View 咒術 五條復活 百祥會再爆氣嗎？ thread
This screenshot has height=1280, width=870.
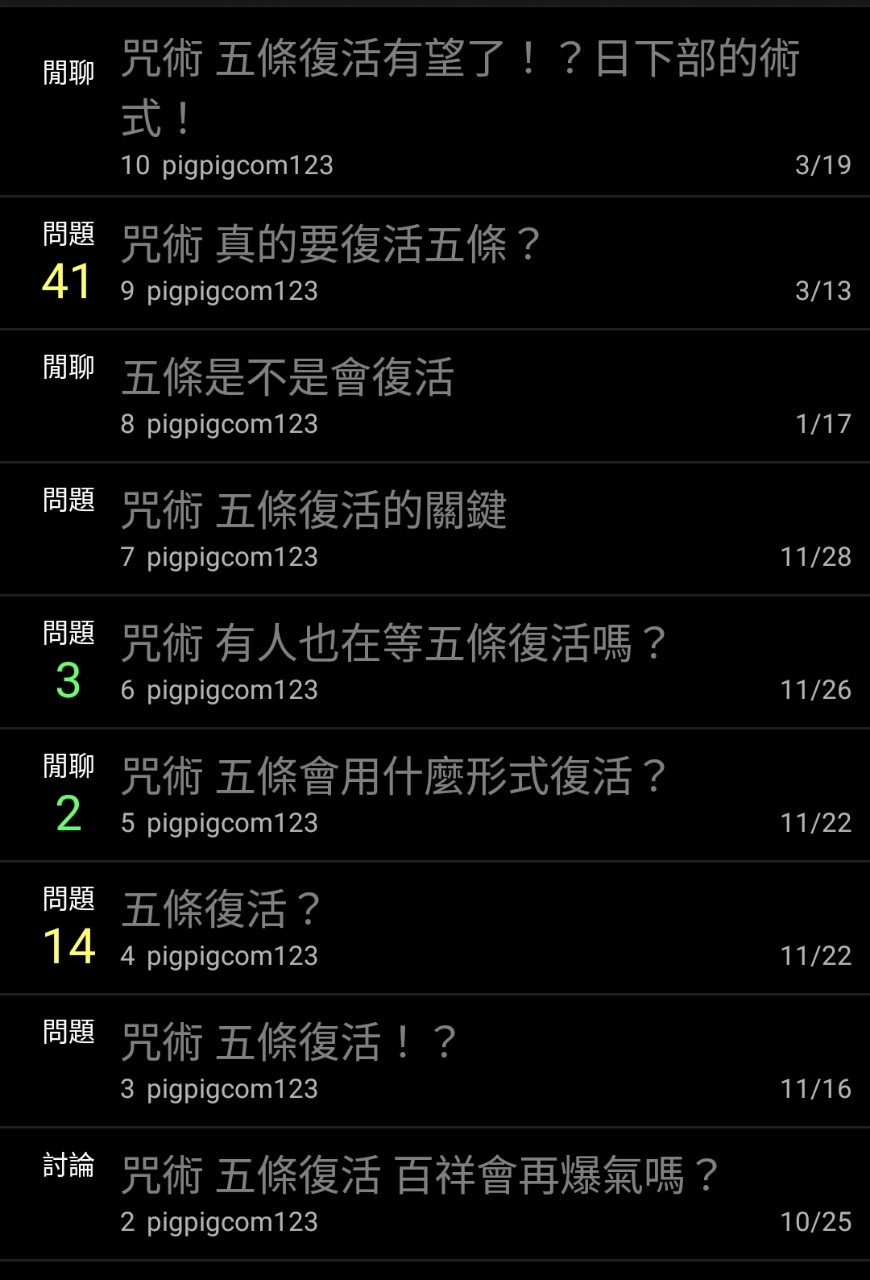pyautogui.click(x=420, y=1175)
